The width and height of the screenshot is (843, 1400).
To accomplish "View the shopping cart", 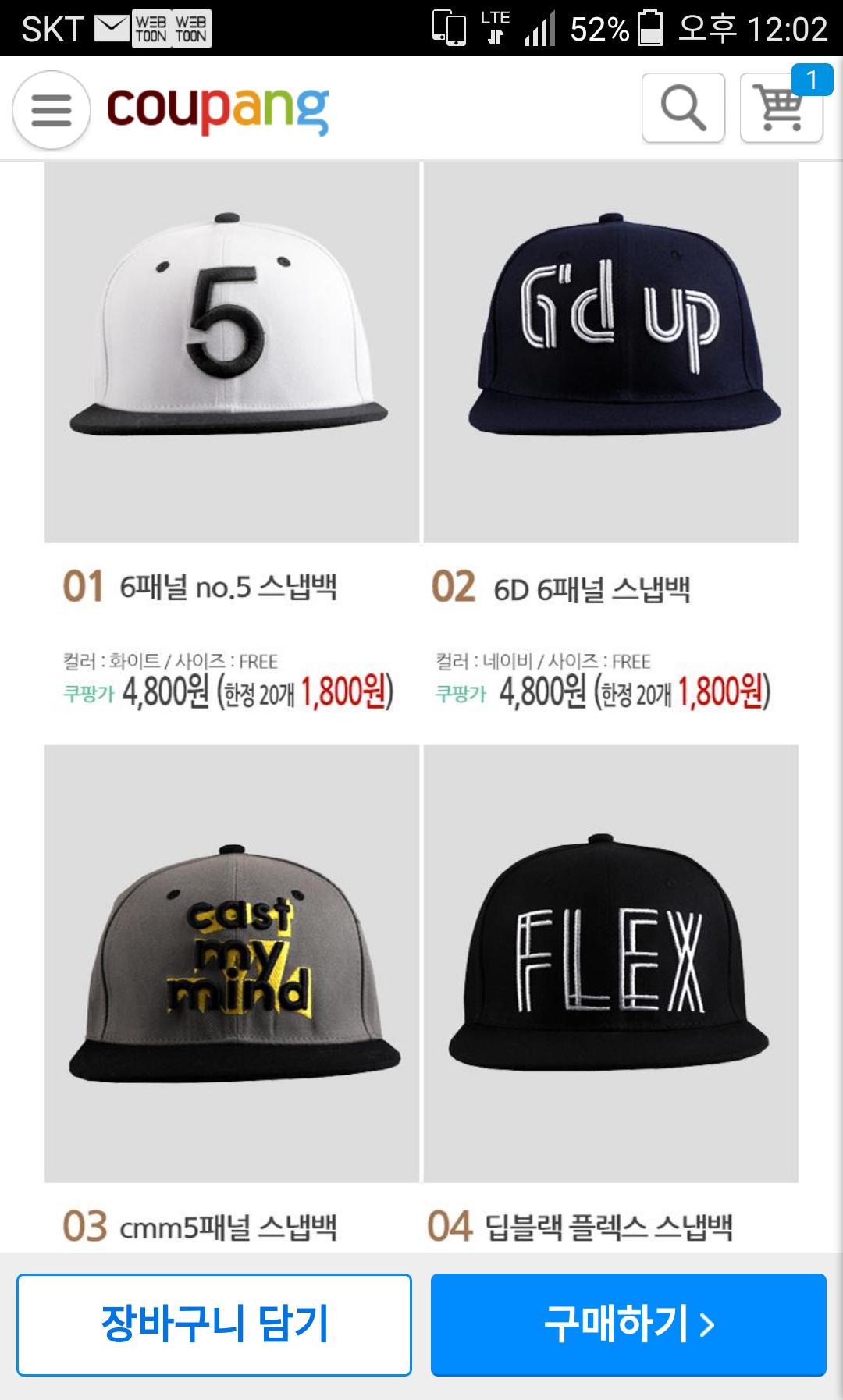I will tap(781, 108).
